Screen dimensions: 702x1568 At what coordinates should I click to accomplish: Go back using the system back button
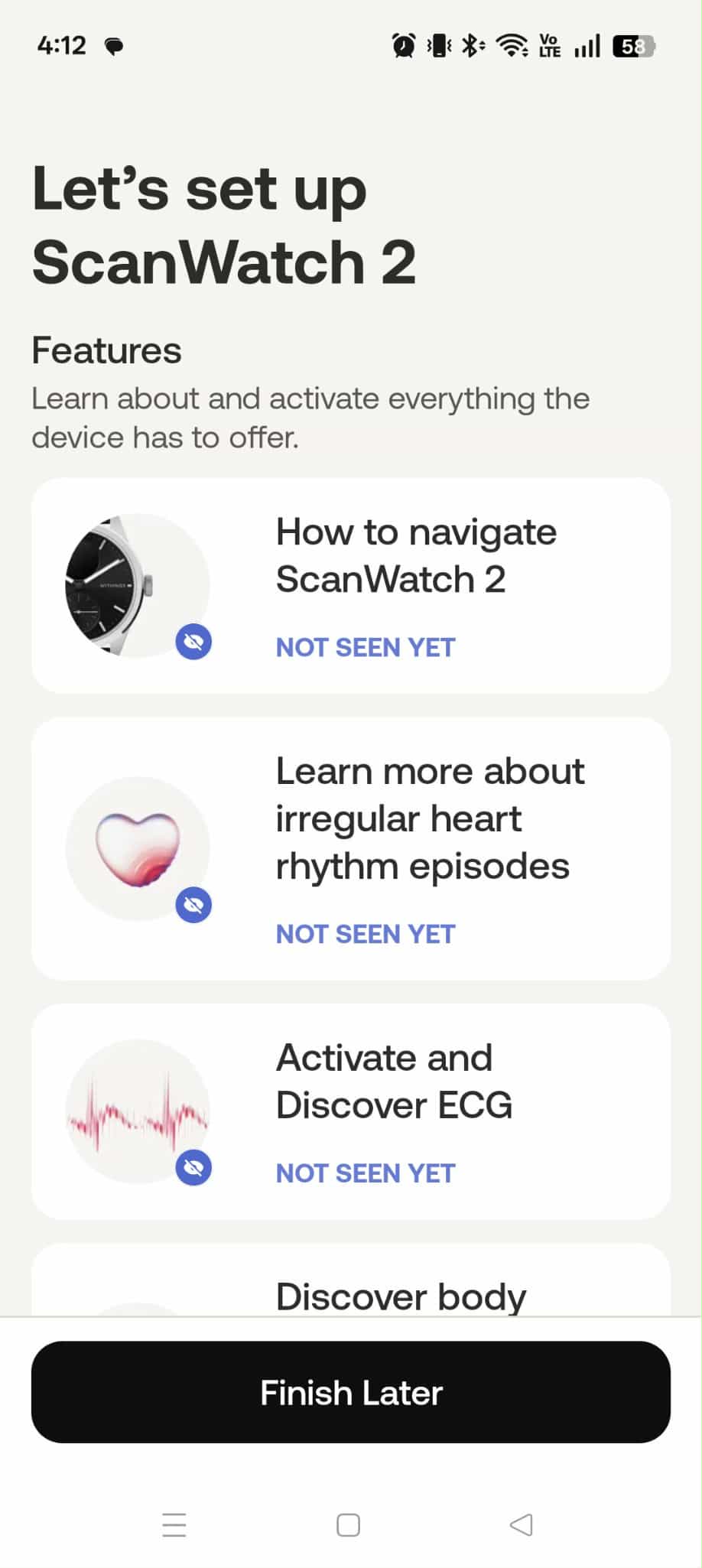(521, 1524)
